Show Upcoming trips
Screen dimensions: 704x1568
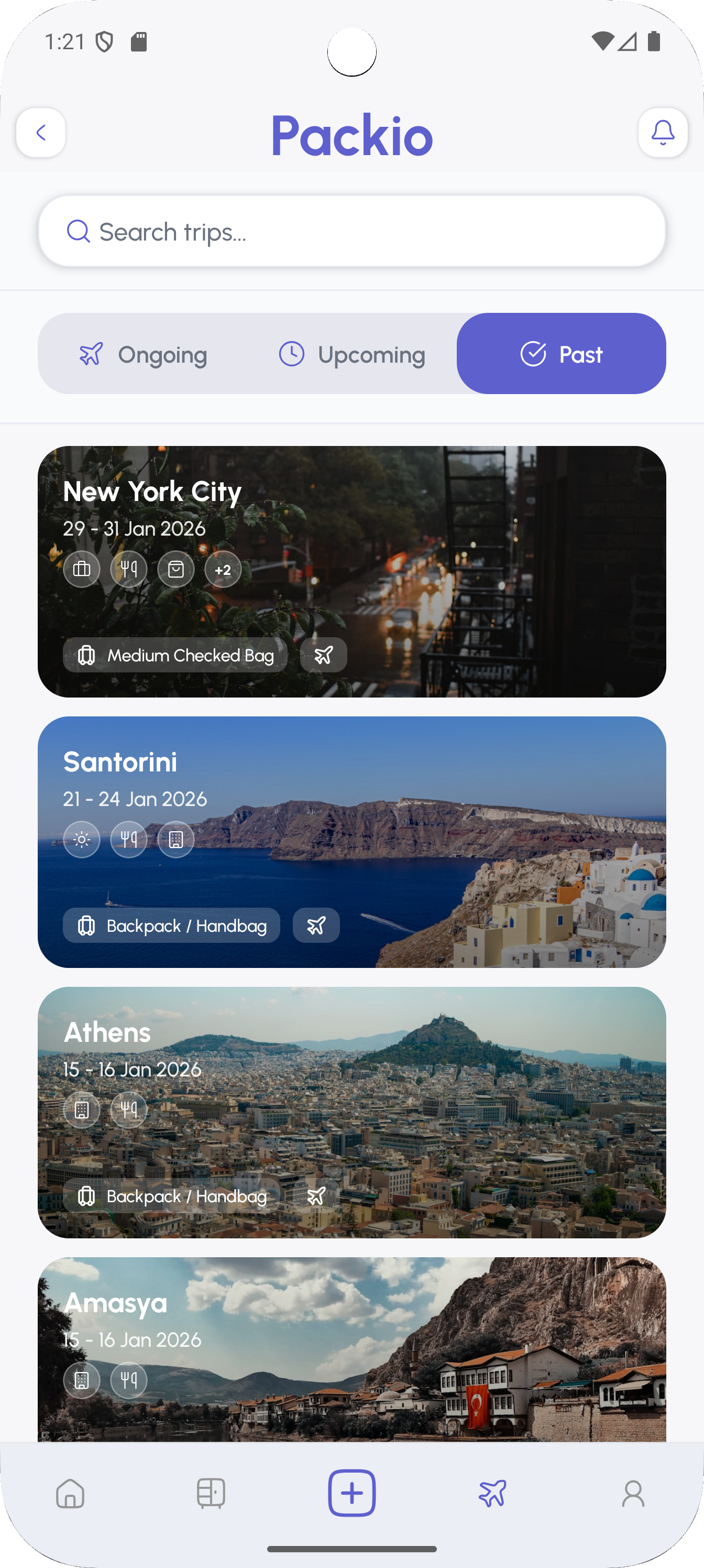(353, 354)
